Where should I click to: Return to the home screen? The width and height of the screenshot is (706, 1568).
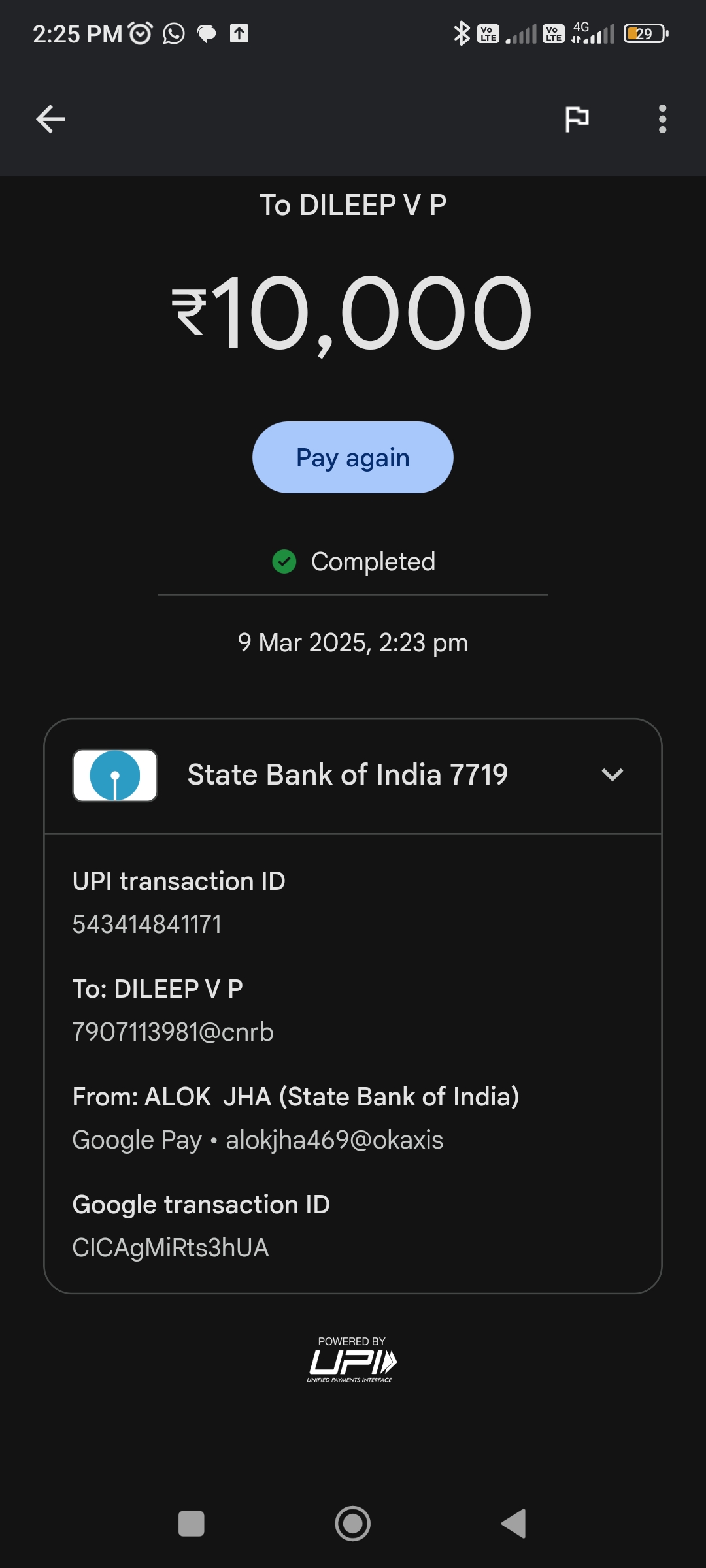[353, 1524]
